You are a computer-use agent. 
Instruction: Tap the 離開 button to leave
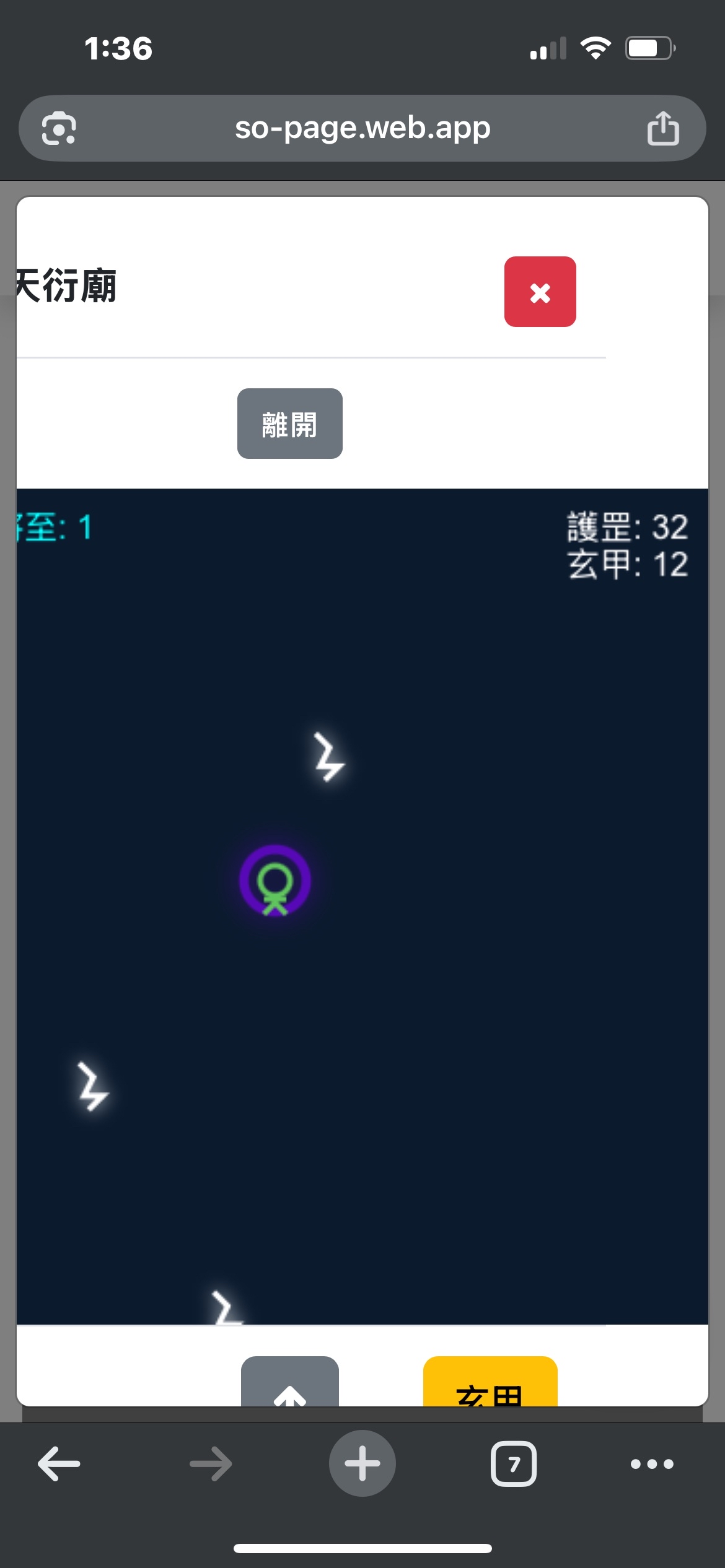pyautogui.click(x=289, y=424)
